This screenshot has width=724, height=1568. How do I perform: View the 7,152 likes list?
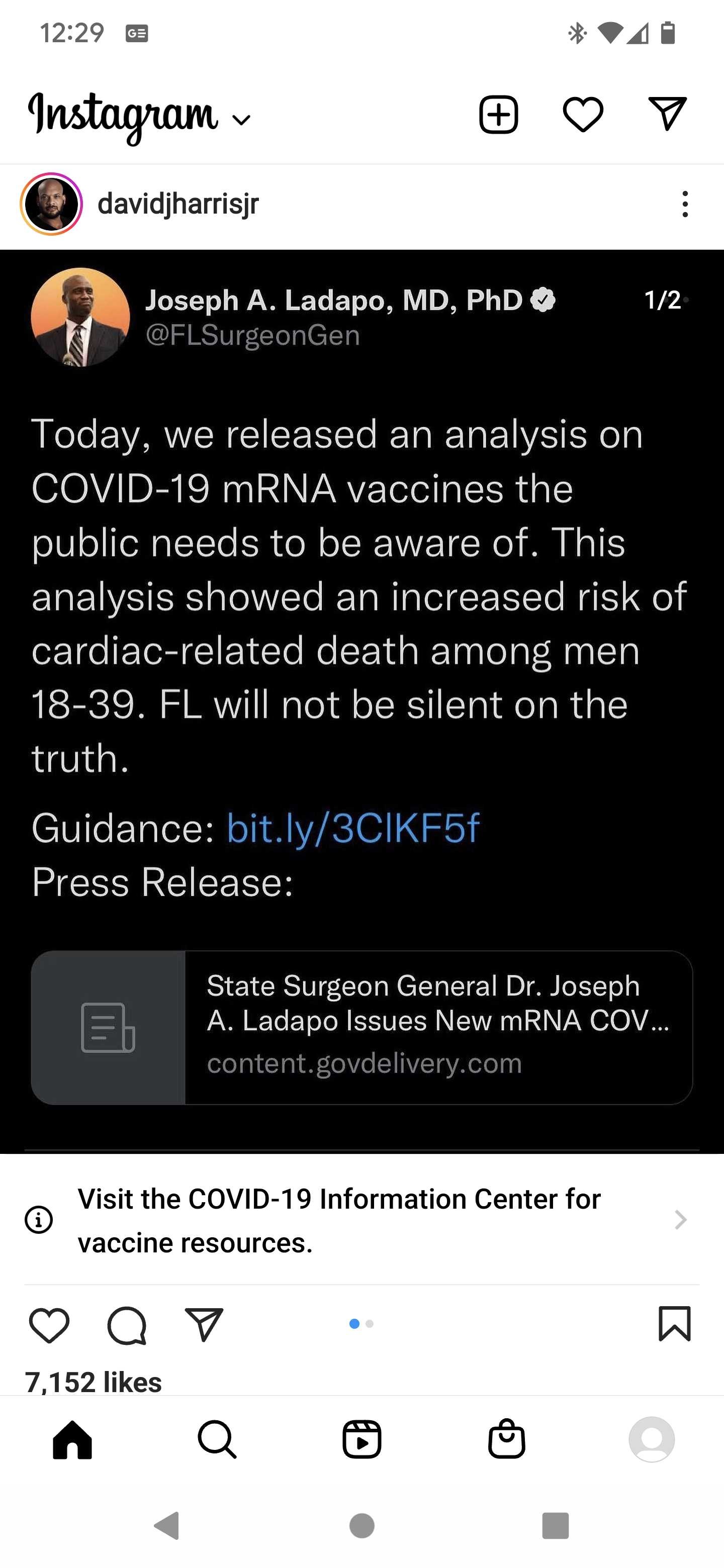(93, 1382)
